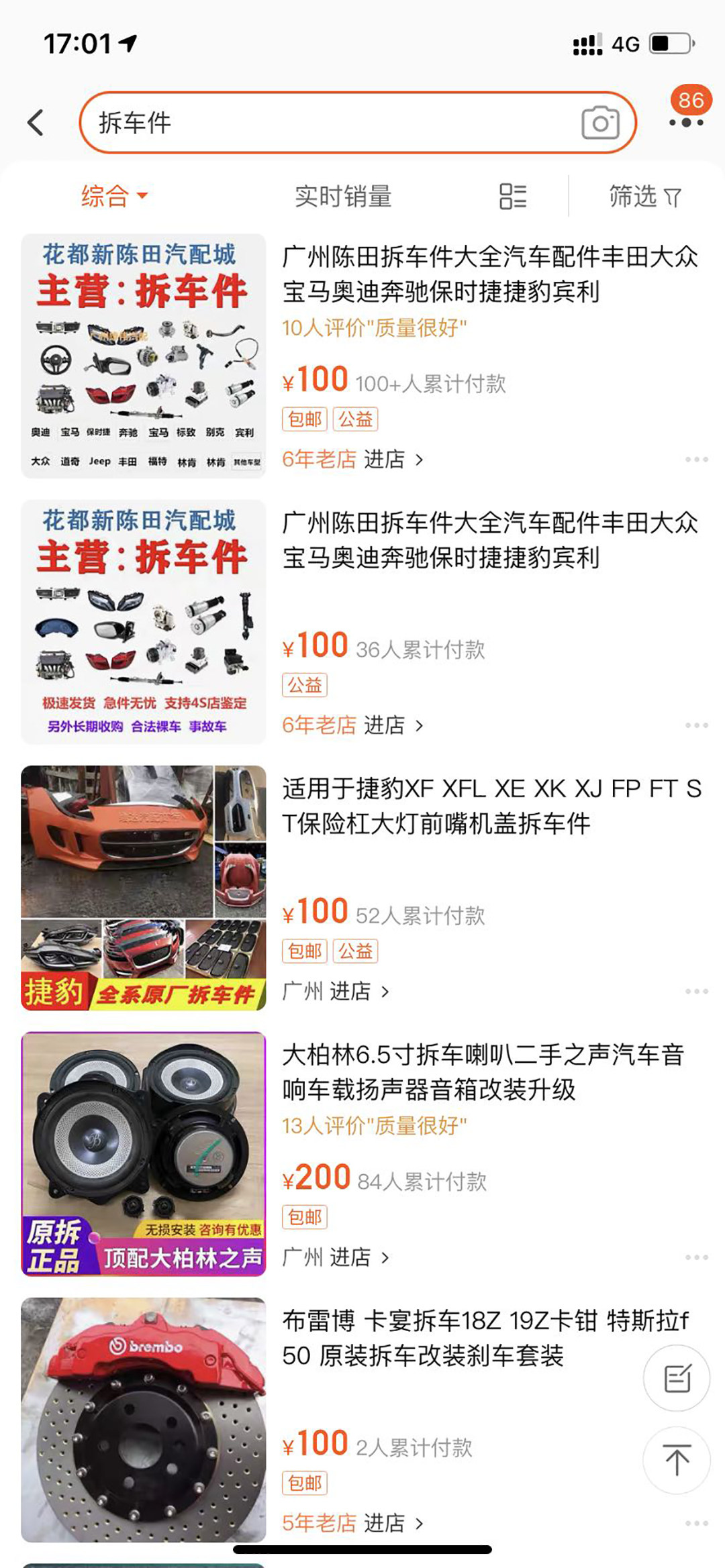725x1568 pixels.
Task: Open more options for 大柏林 speaker item
Action: (696, 1257)
